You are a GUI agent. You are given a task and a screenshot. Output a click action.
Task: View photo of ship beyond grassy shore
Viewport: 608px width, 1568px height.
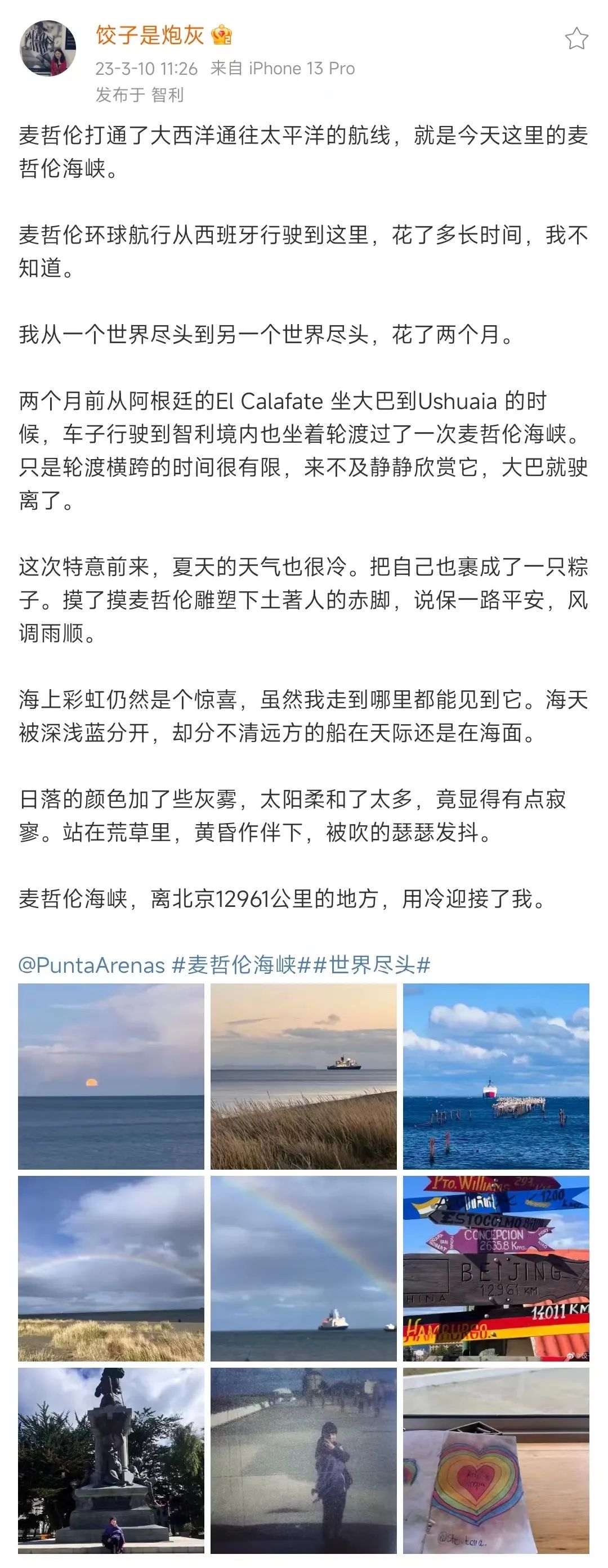coord(303,1077)
